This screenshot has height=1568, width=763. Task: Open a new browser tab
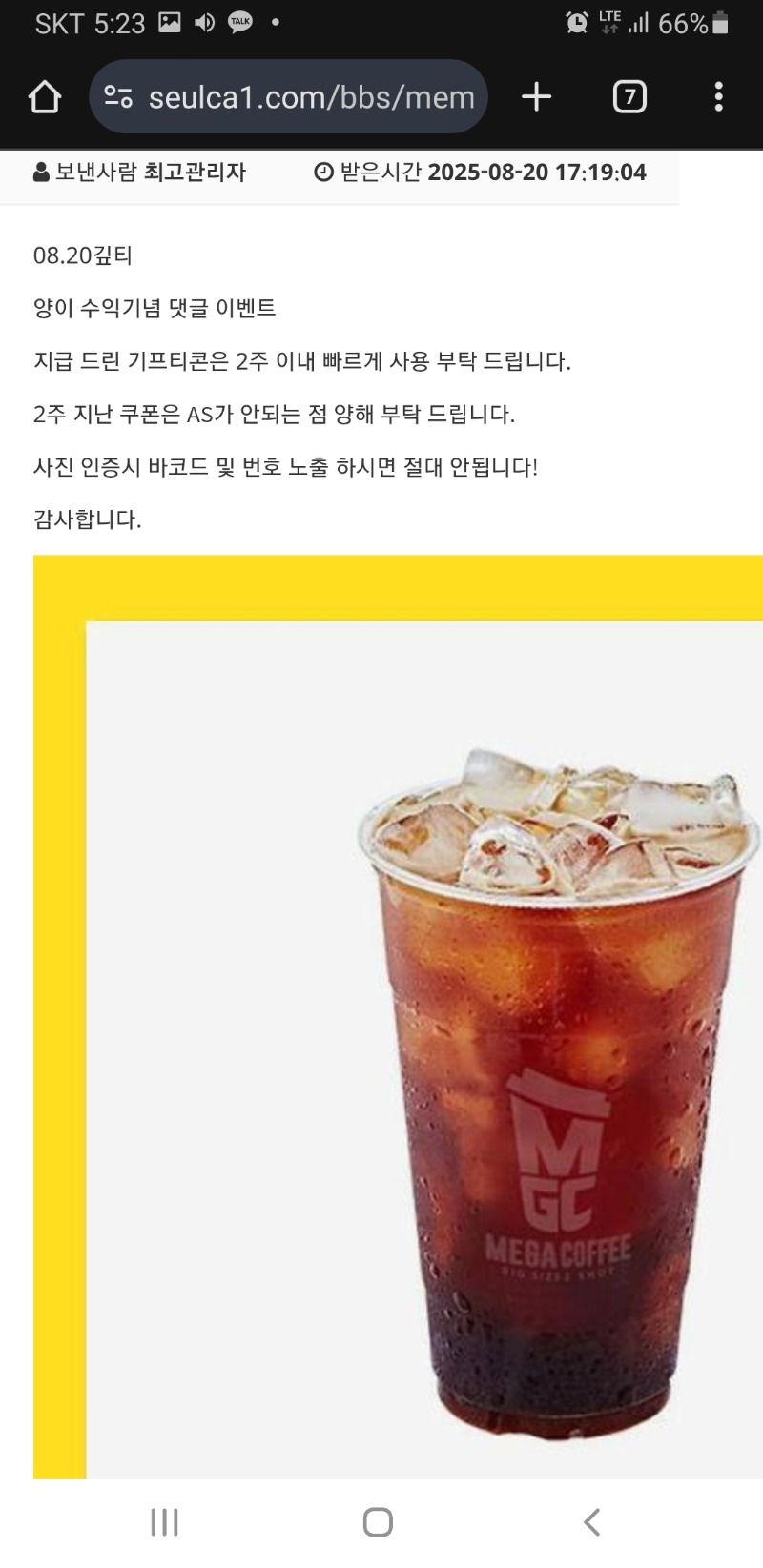[537, 96]
